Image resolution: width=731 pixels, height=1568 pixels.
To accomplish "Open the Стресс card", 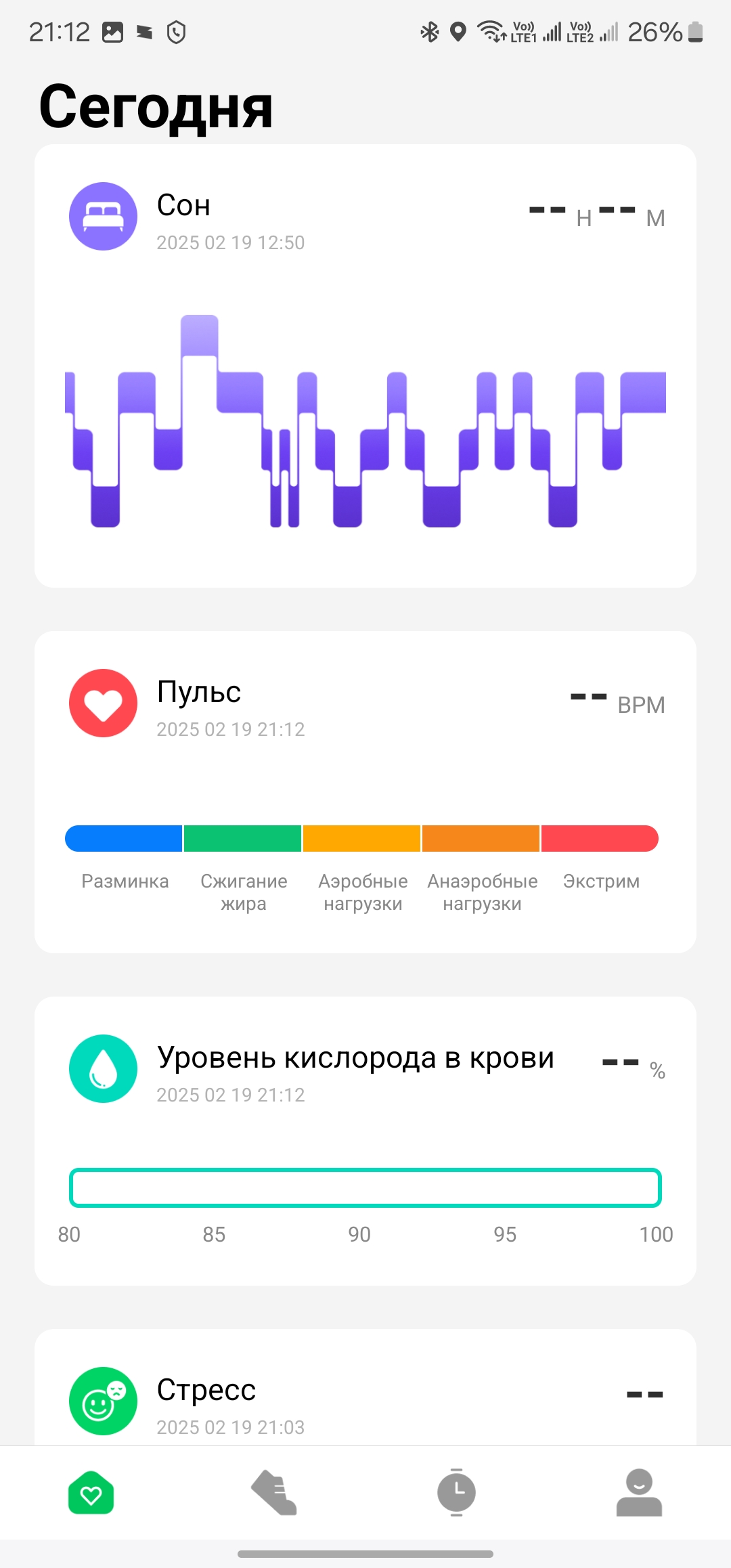I will [365, 1387].
